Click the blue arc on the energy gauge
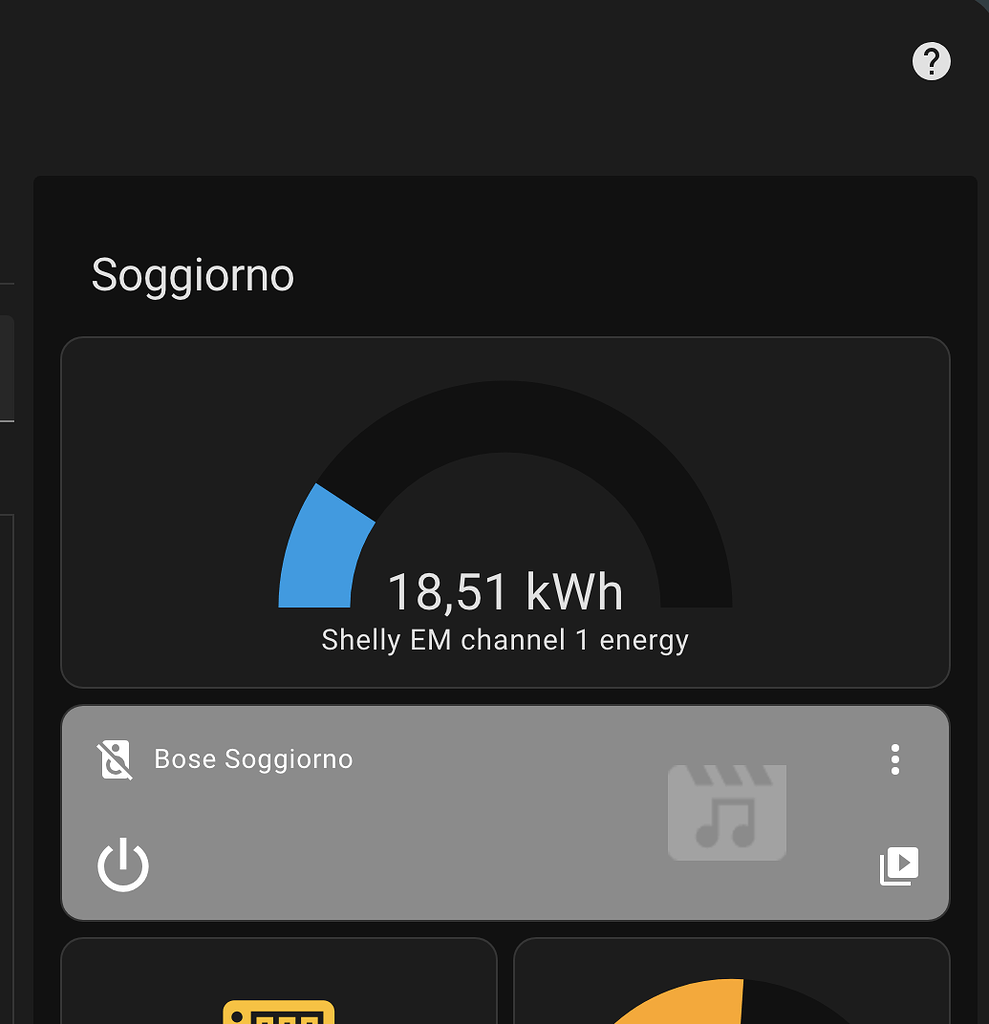The width and height of the screenshot is (989, 1024). (x=317, y=545)
